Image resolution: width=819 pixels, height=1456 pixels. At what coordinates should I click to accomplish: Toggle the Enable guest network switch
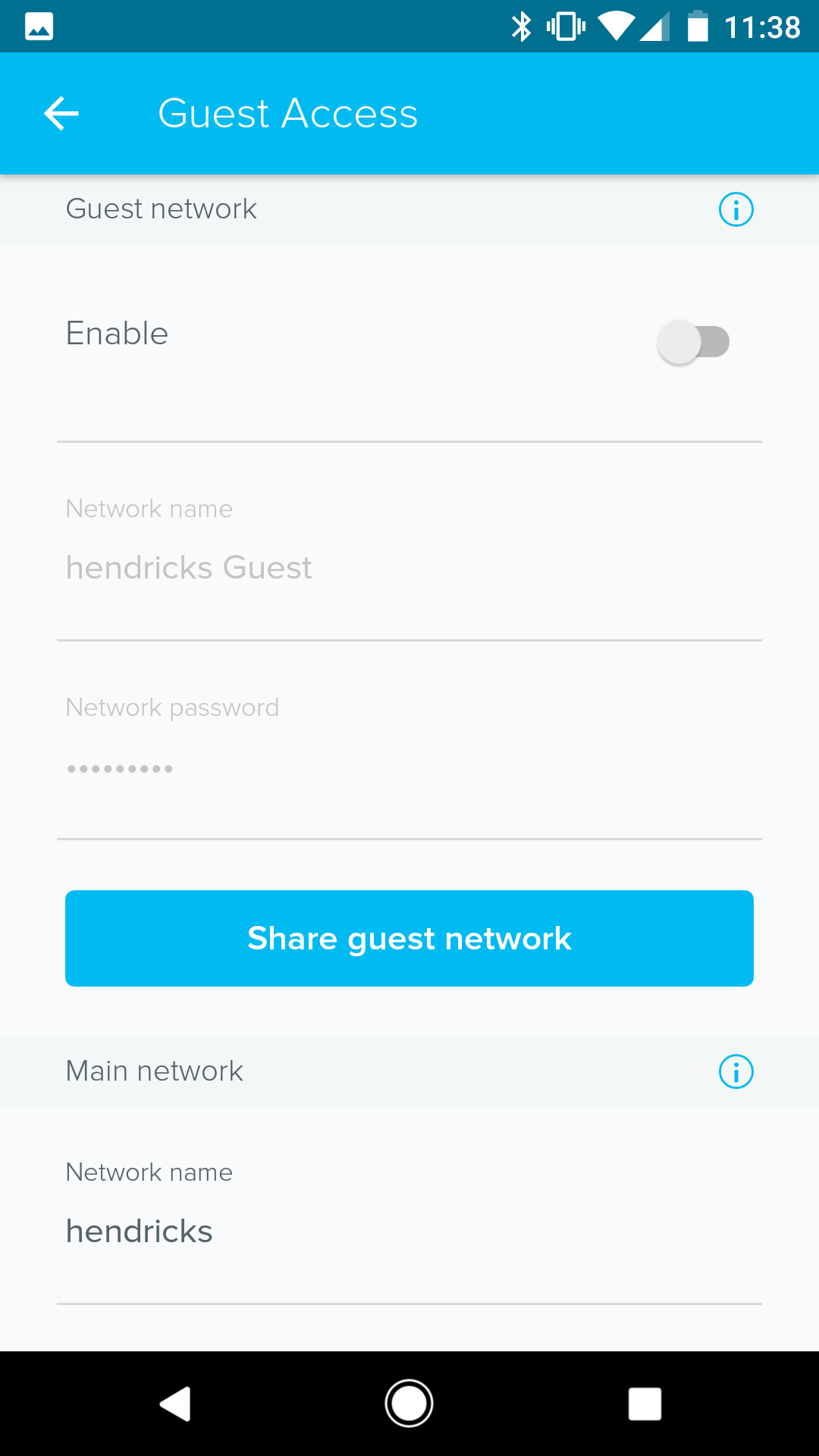(693, 342)
